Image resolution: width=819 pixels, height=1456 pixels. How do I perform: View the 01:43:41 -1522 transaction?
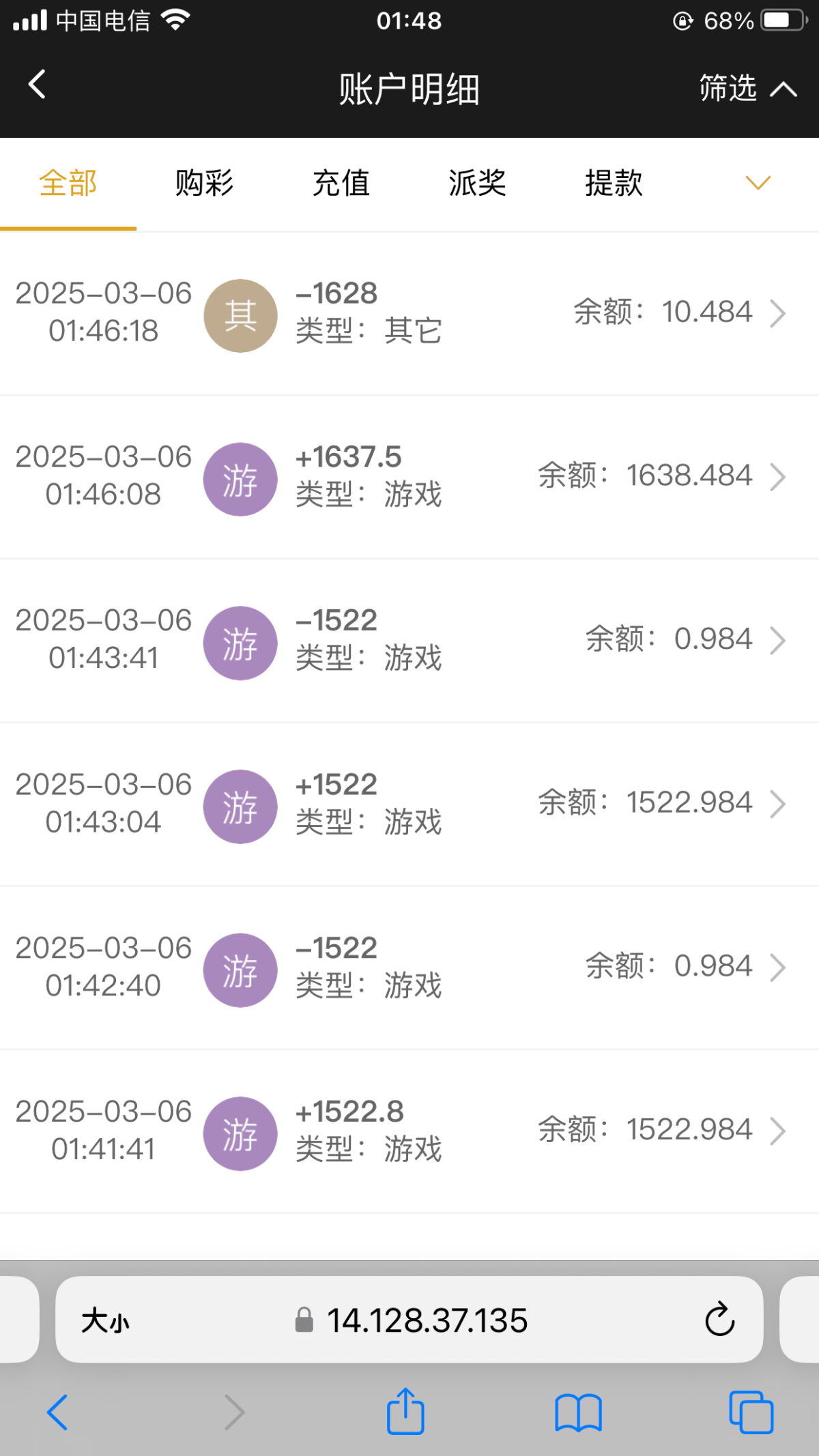[x=409, y=640]
